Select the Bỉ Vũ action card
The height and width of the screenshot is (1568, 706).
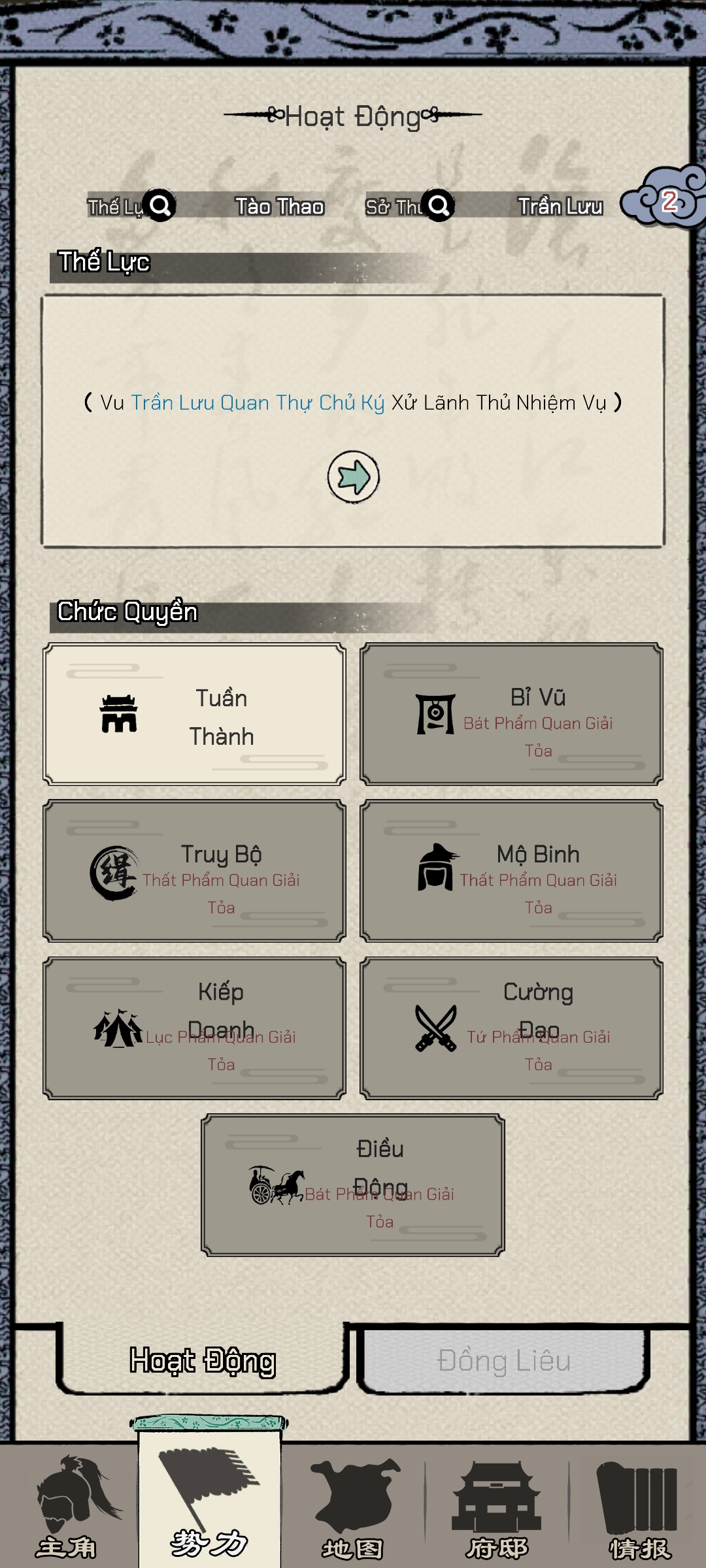coord(511,714)
